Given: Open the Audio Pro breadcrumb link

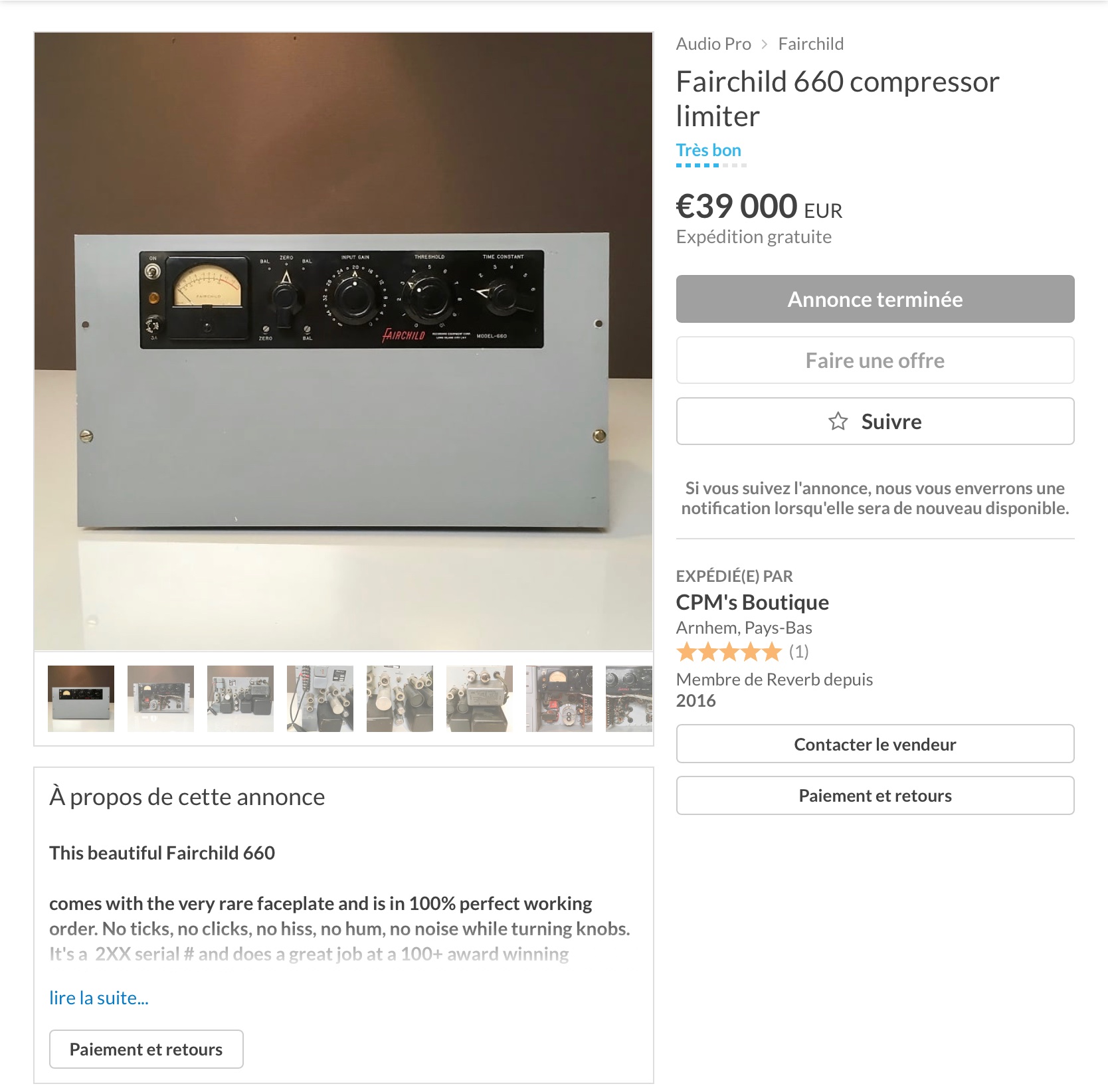Looking at the screenshot, I should tap(713, 44).
